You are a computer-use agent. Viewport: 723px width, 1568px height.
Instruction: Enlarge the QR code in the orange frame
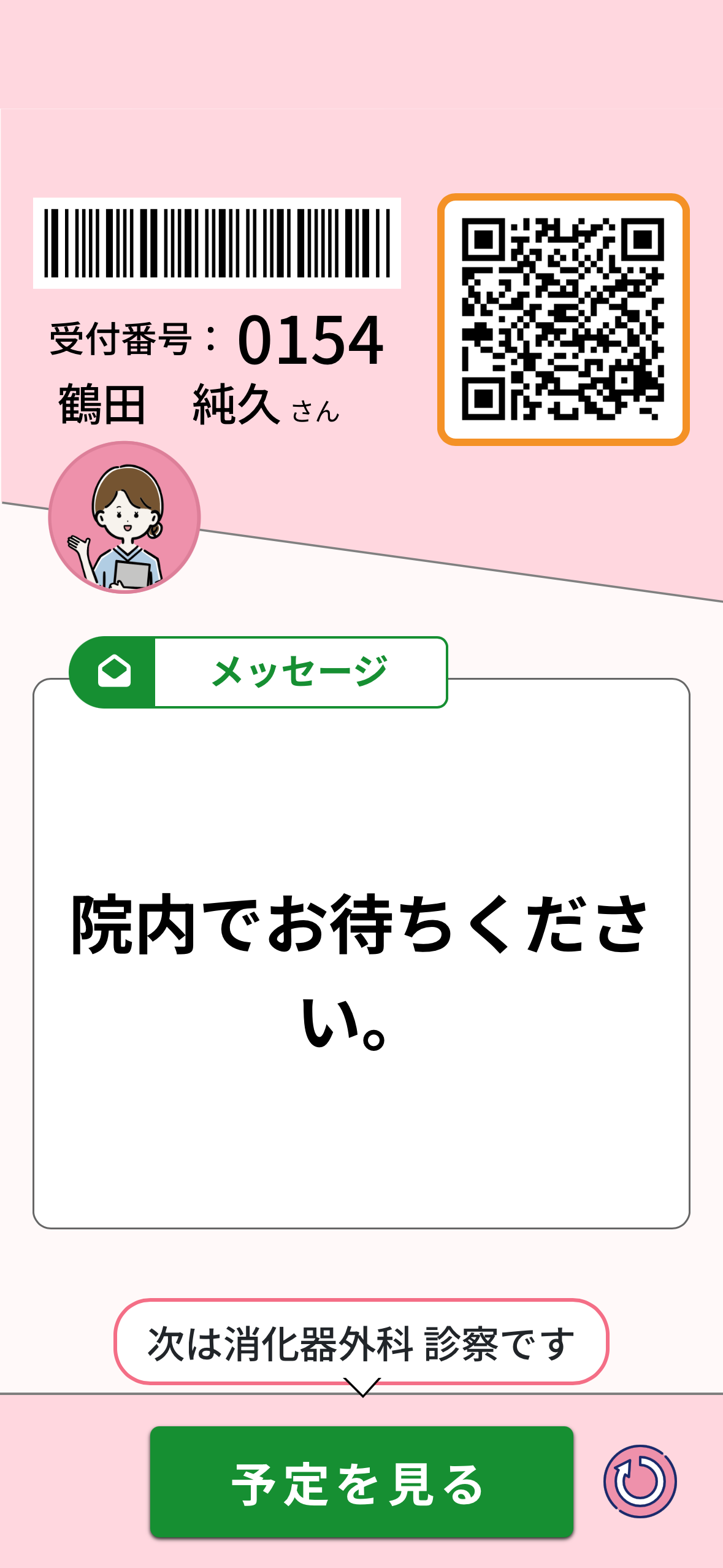563,319
